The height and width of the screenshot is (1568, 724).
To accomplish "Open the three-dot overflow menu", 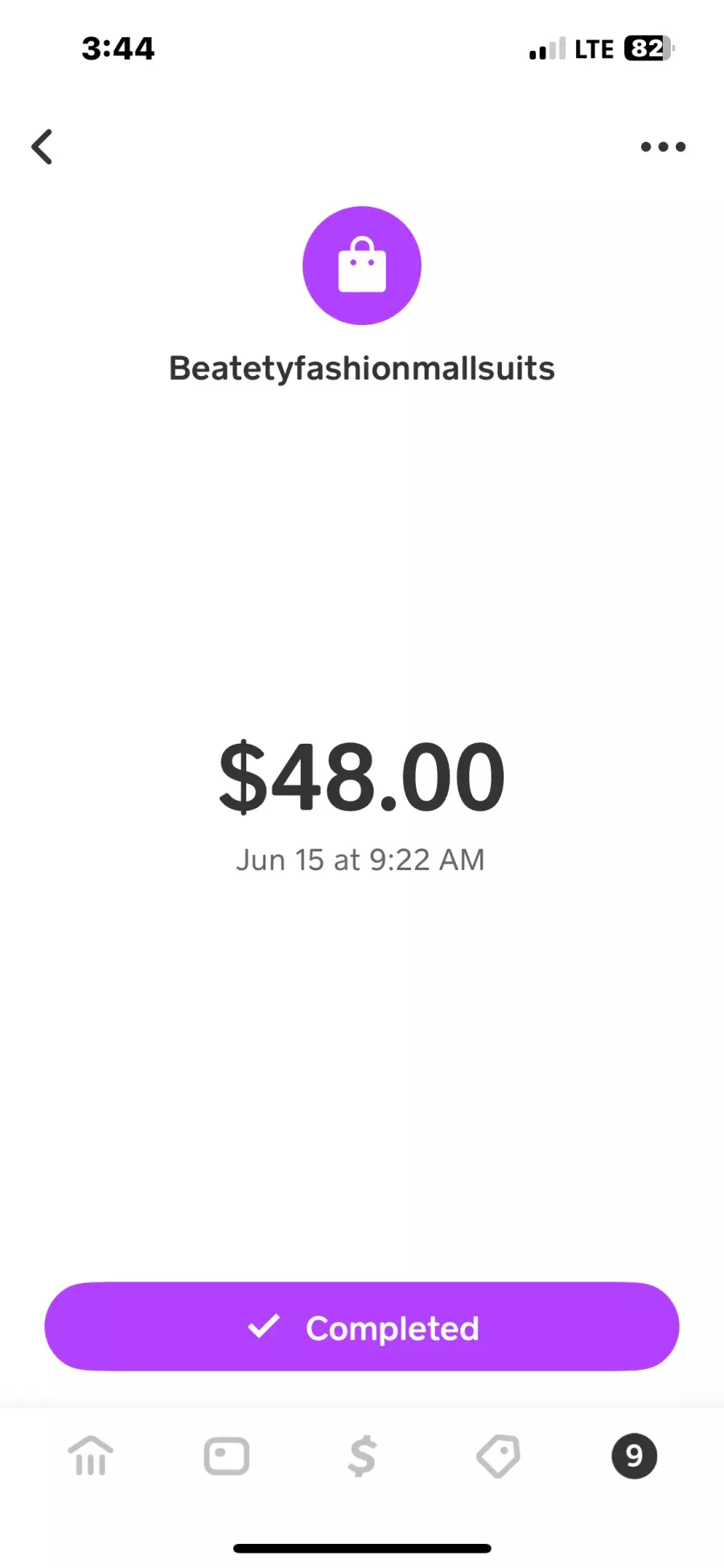I will (663, 146).
